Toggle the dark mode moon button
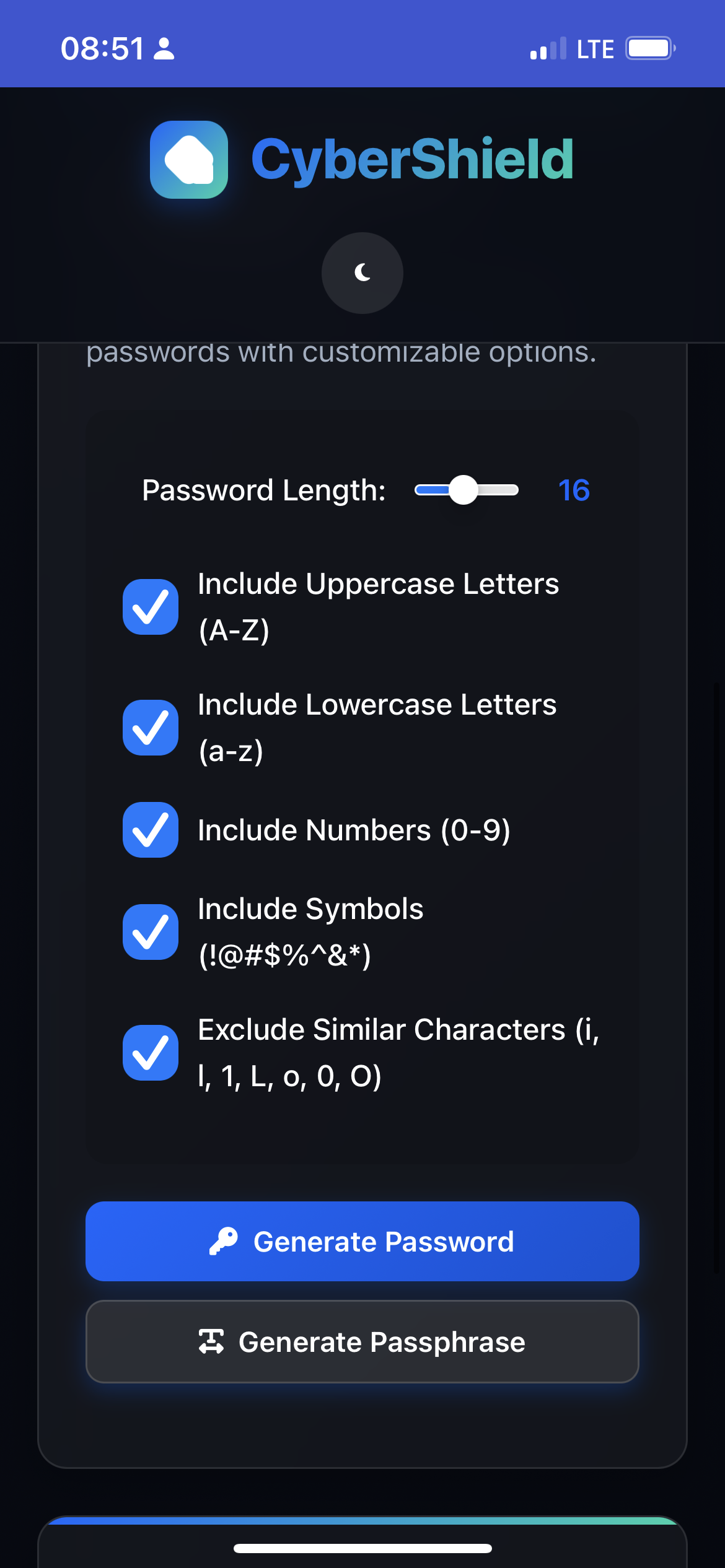725x1568 pixels. pos(362,272)
